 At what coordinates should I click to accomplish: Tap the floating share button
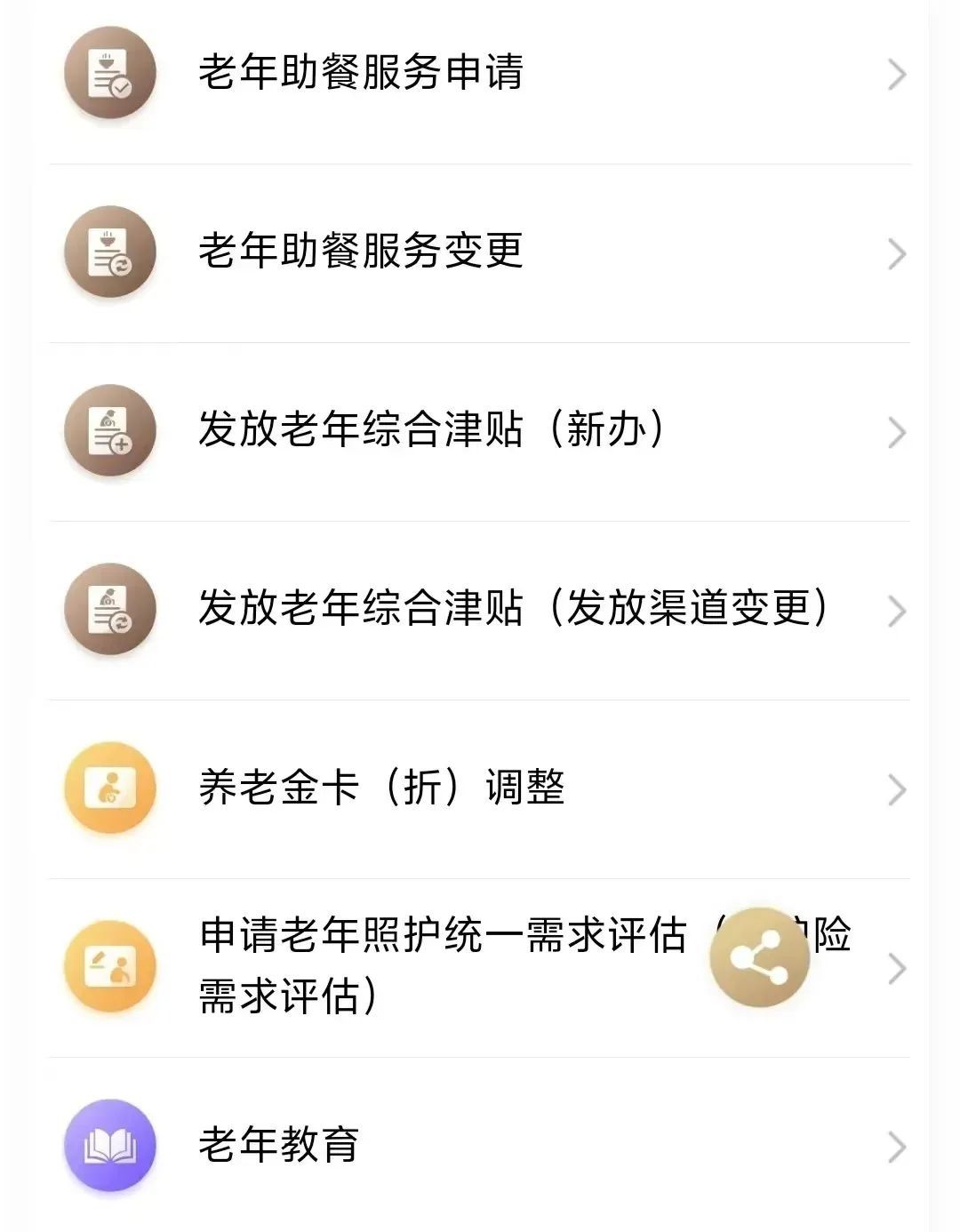tap(759, 957)
